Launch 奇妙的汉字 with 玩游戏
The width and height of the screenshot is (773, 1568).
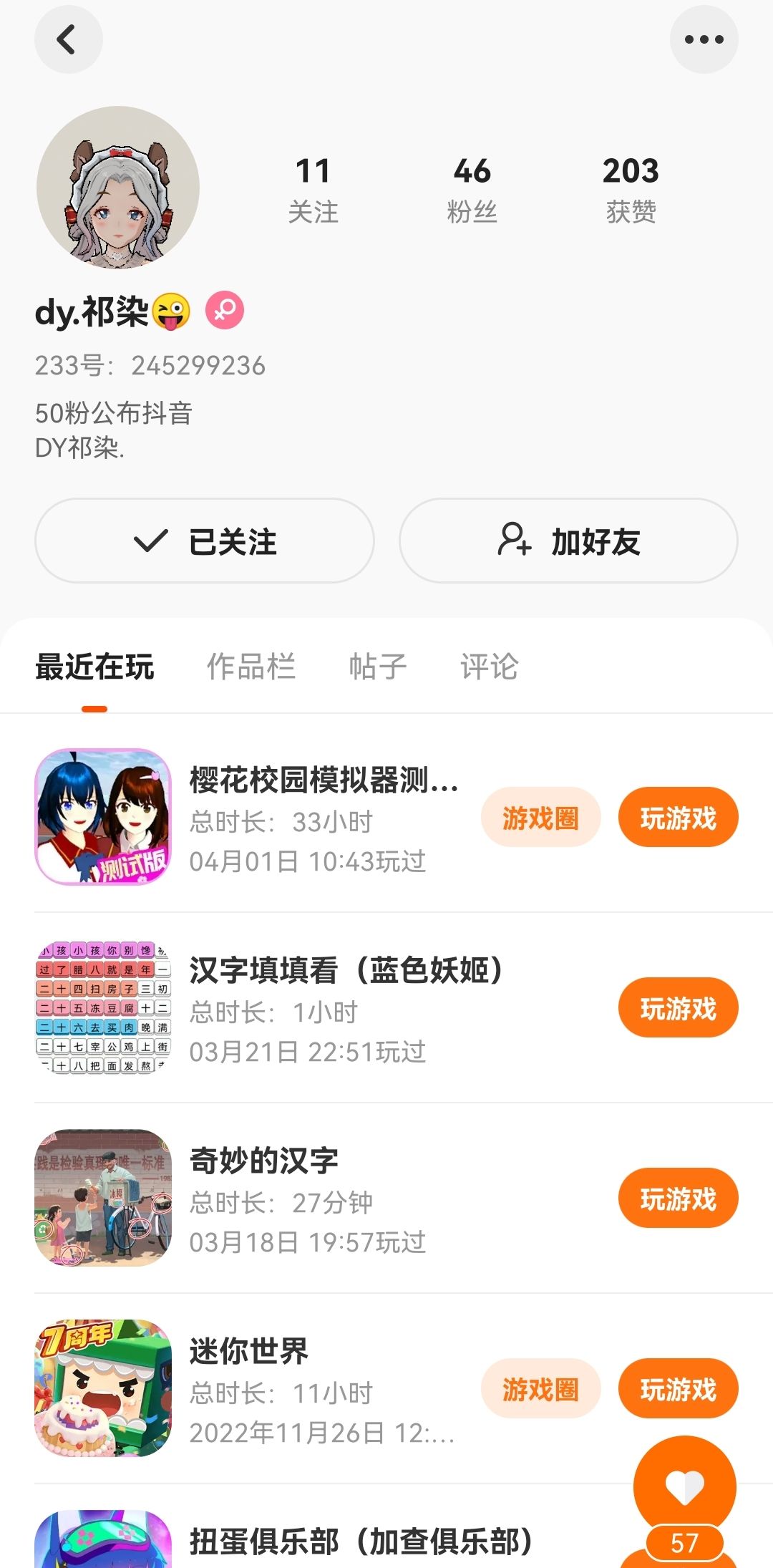click(x=678, y=1199)
